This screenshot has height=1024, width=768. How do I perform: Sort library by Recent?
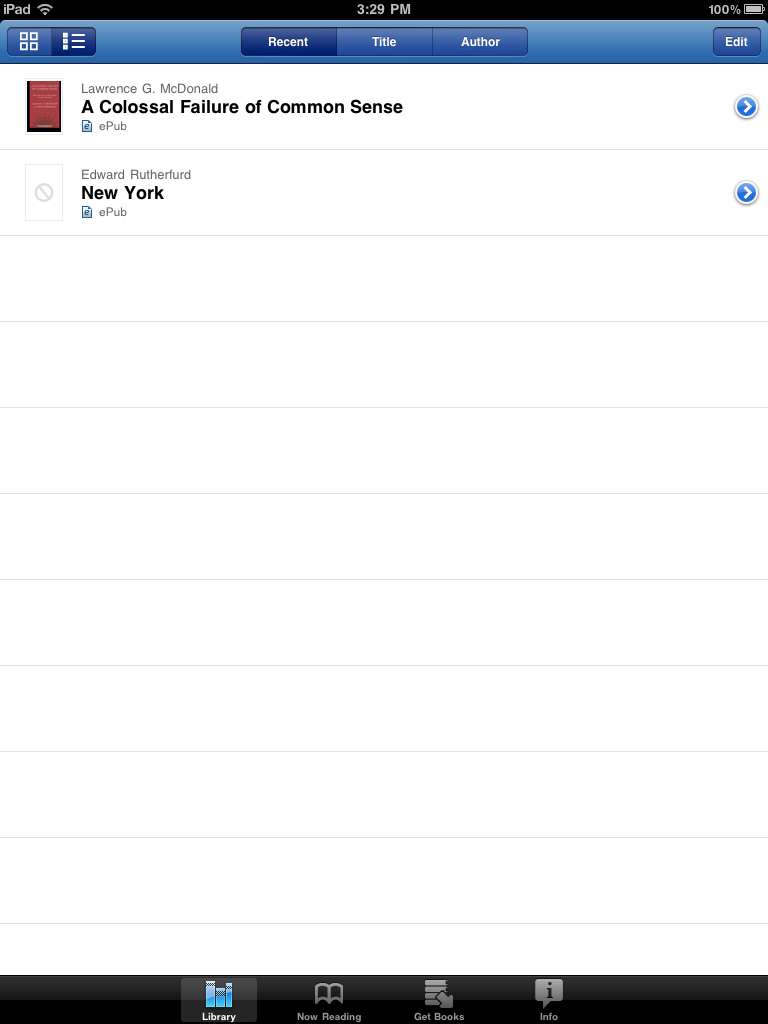(288, 42)
